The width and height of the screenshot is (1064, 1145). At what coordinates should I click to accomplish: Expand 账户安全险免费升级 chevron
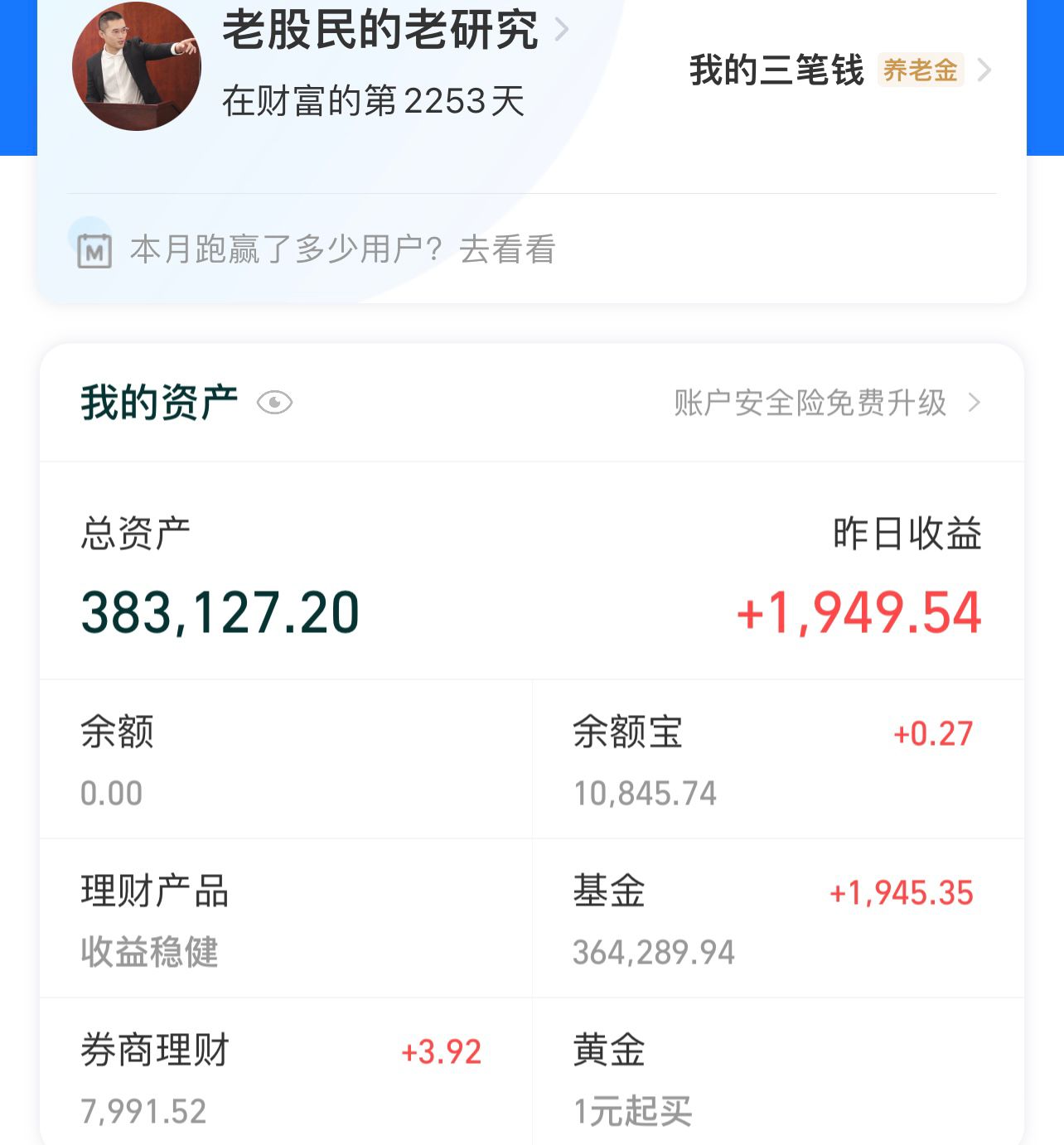coord(975,404)
